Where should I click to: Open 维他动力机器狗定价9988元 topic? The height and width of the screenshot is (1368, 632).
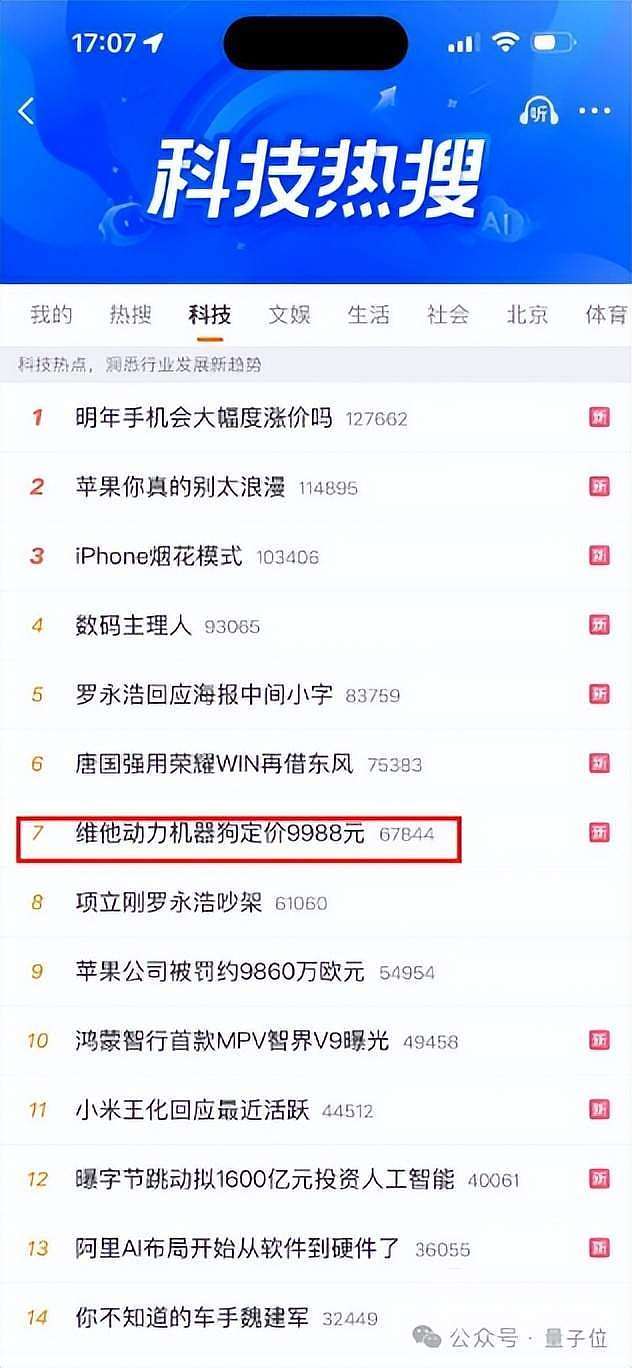coord(221,832)
